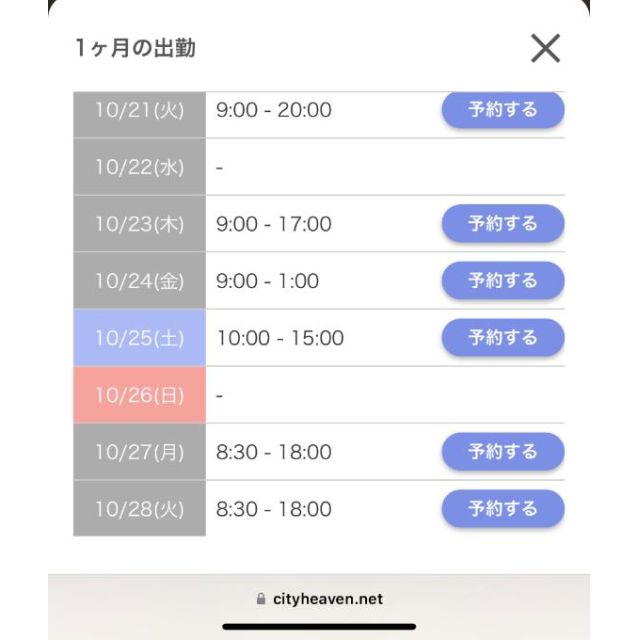Book the 10/24 9:00 - 1:00 shift
Screen dimensions: 640x640
coord(503,281)
